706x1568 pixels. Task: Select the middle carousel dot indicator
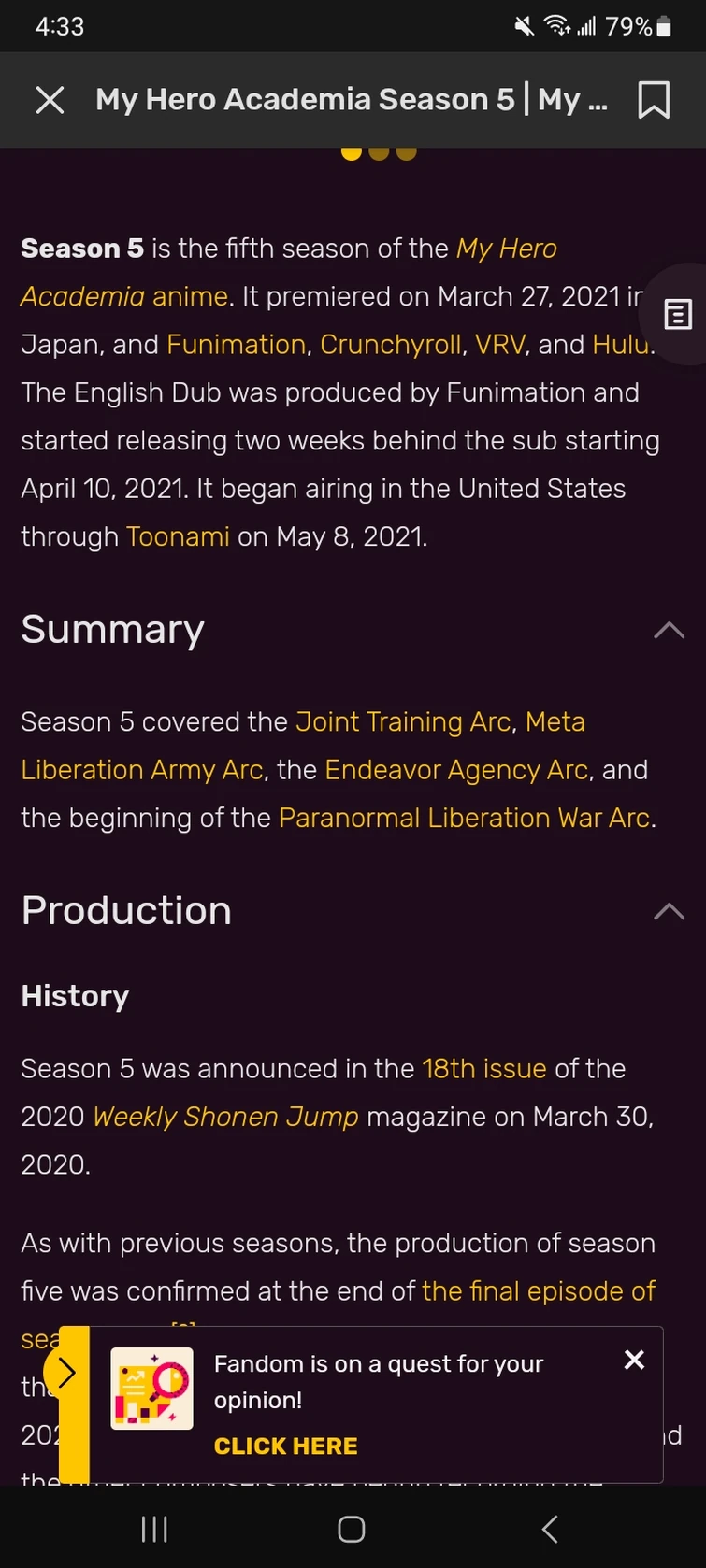point(378,151)
